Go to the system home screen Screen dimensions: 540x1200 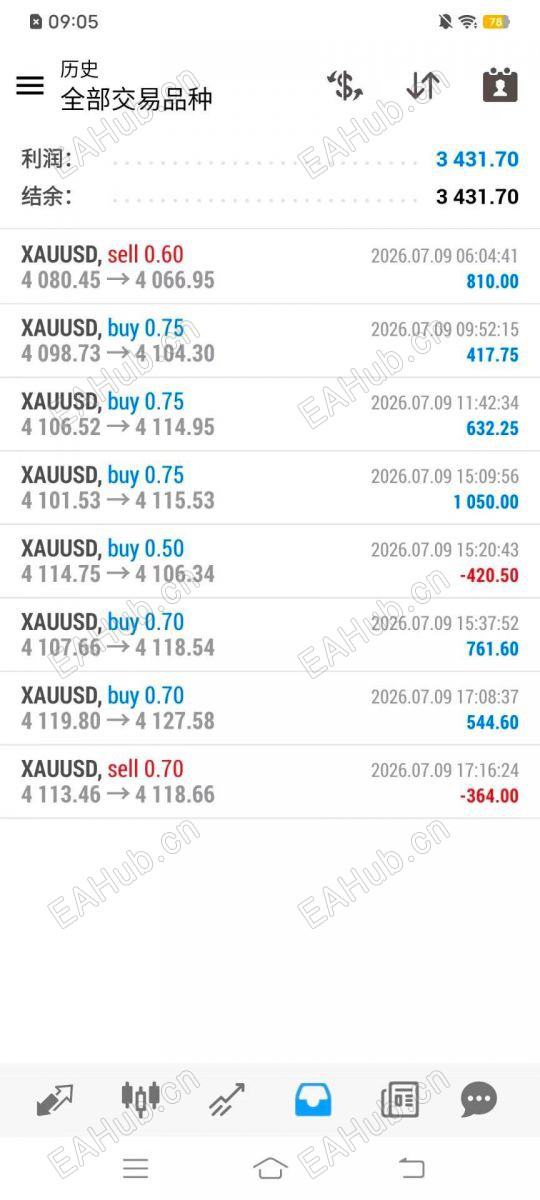(x=270, y=1168)
